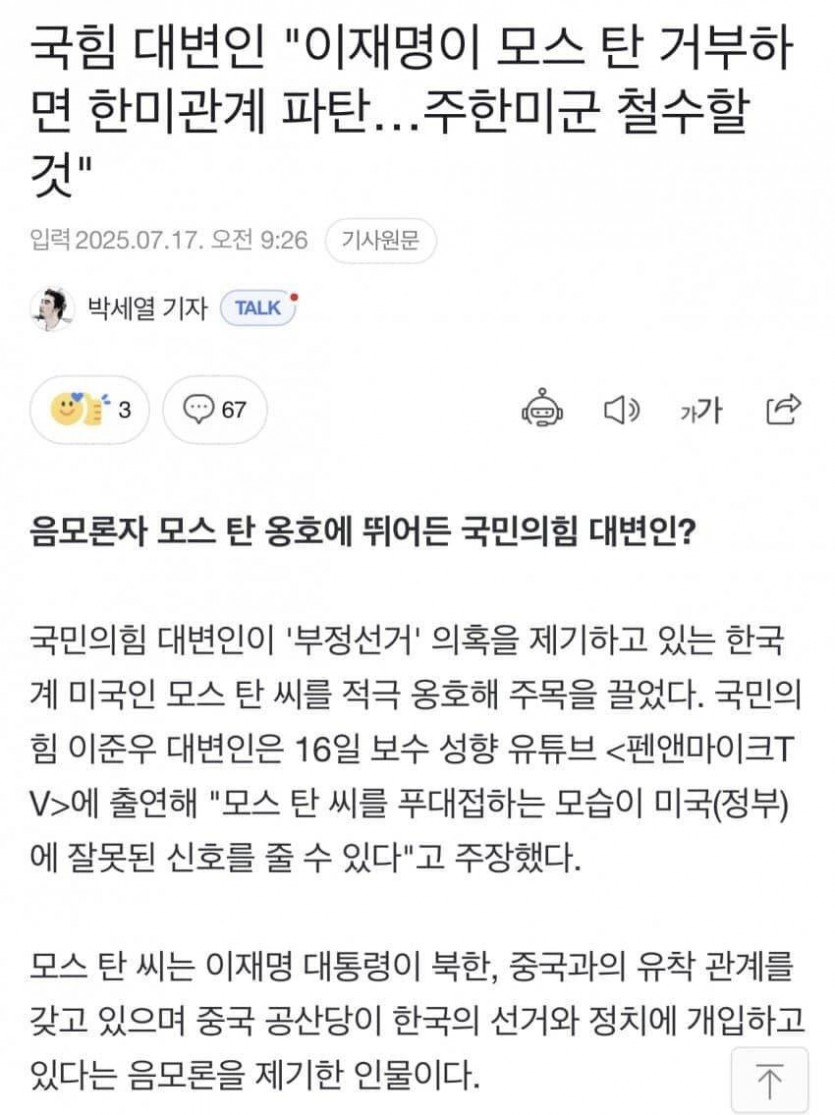React to the article with the emoji button
The height and width of the screenshot is (1115, 835).
90,409
